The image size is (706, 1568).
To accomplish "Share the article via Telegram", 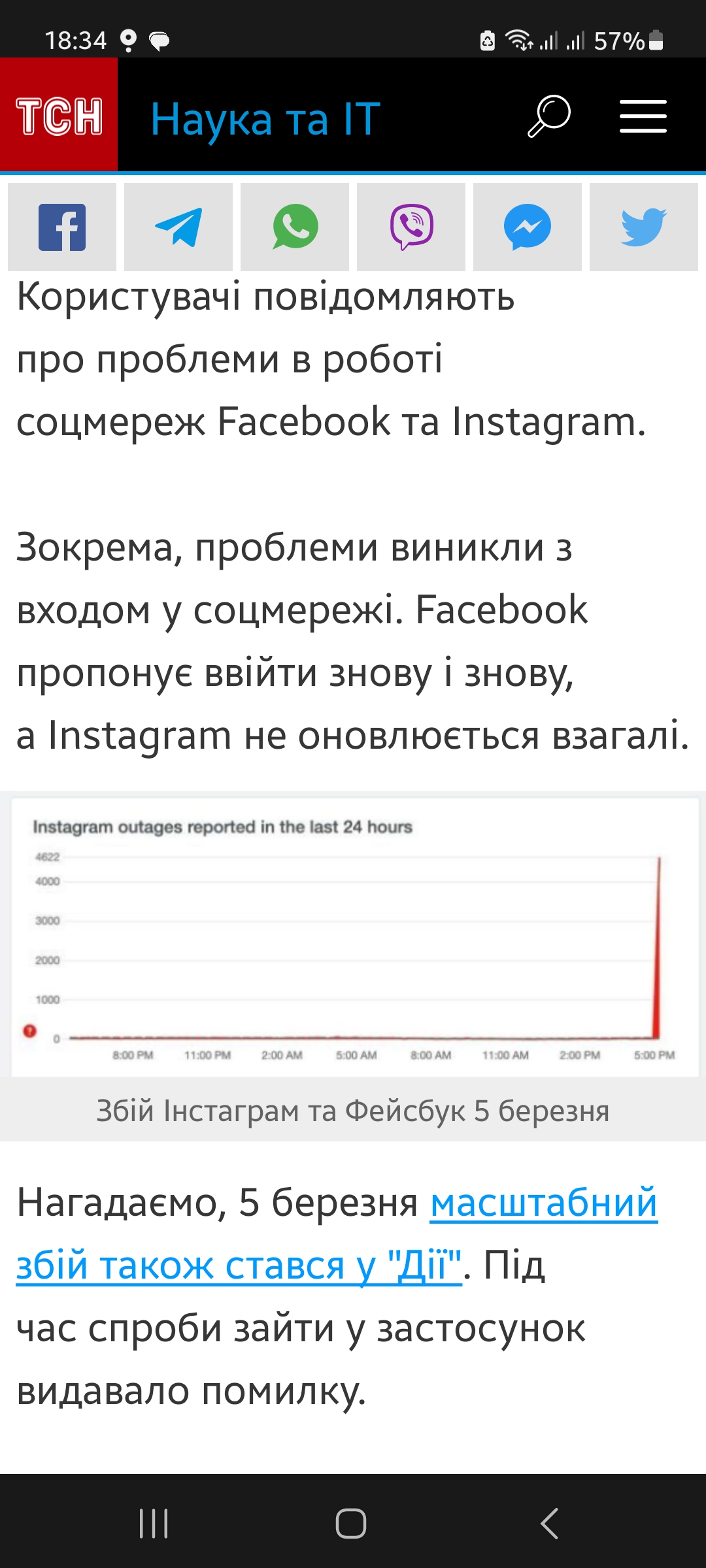I will pyautogui.click(x=178, y=227).
